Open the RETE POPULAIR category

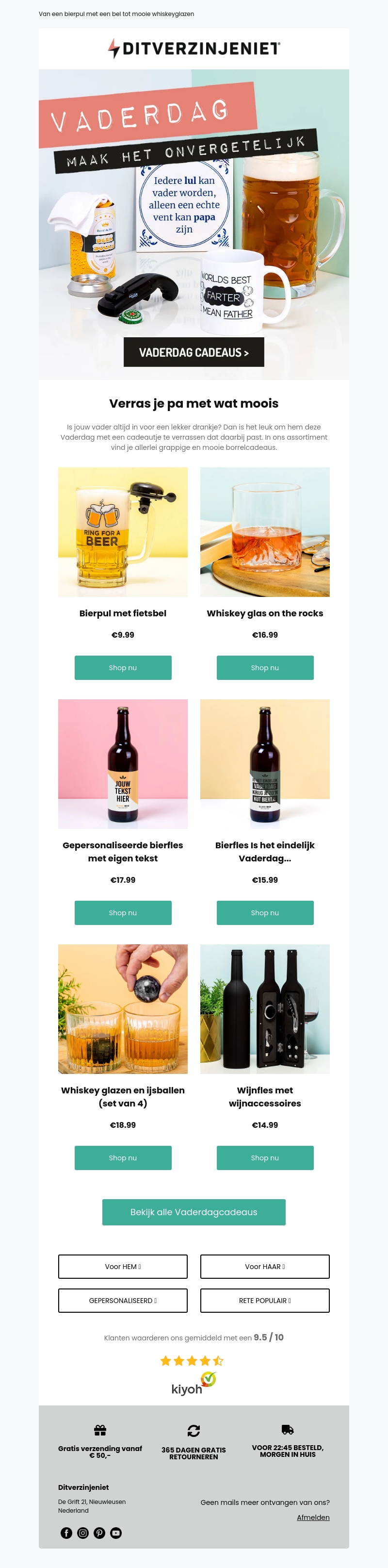tap(264, 1300)
